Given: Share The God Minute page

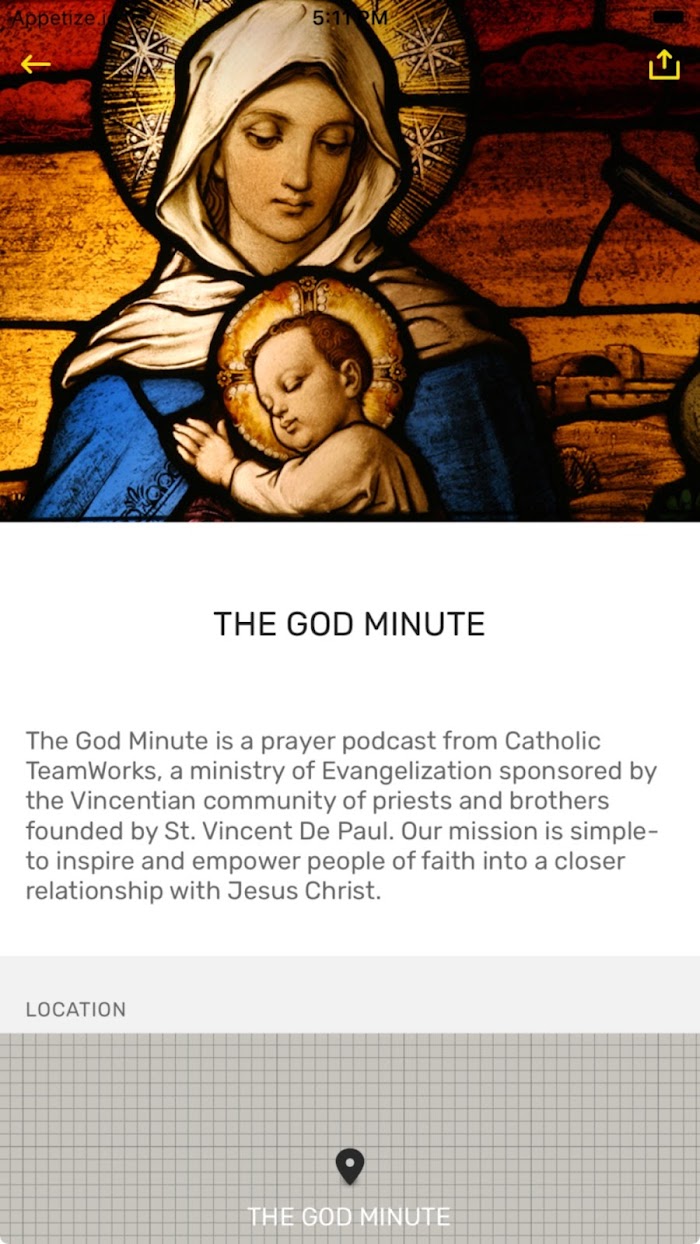Looking at the screenshot, I should pyautogui.click(x=663, y=65).
